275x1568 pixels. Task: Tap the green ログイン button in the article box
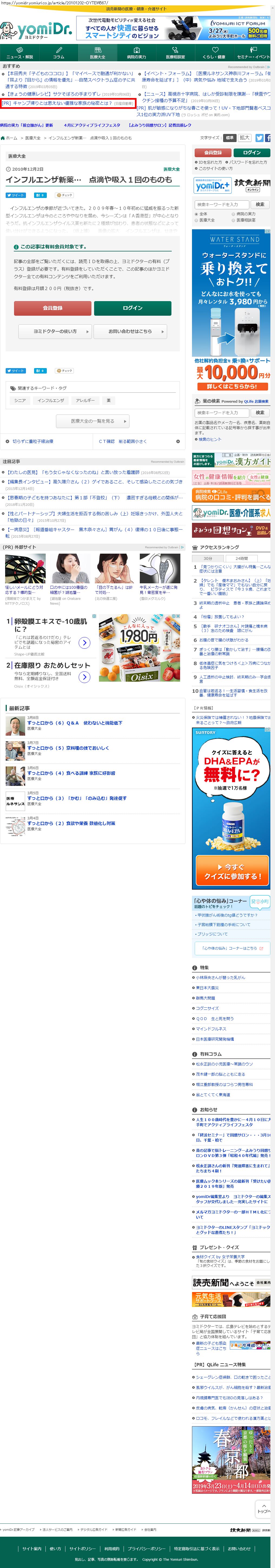click(132, 308)
